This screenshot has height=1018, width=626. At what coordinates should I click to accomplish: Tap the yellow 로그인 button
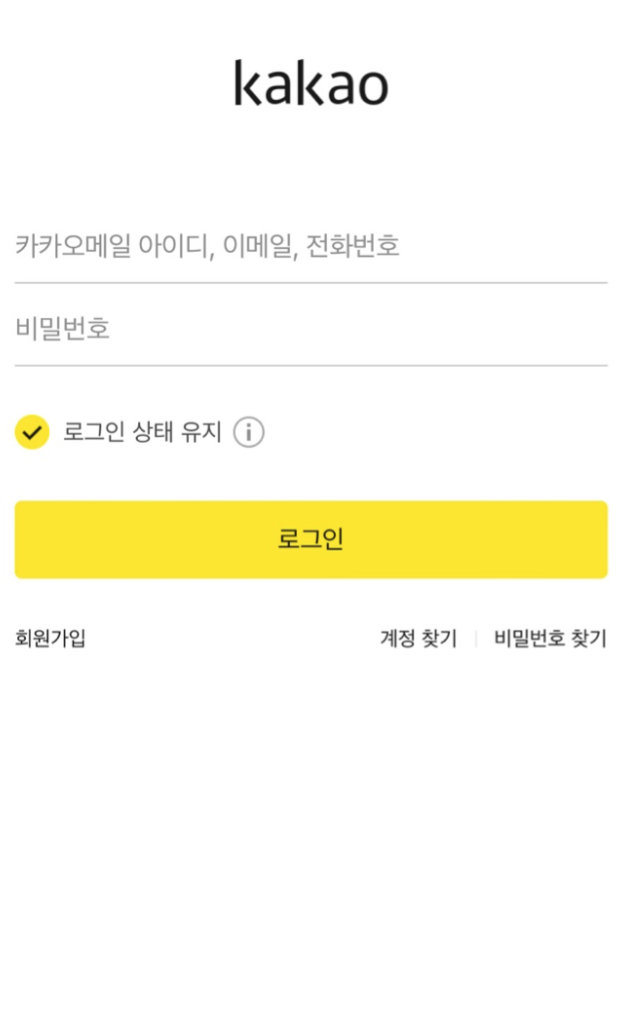(x=310, y=539)
